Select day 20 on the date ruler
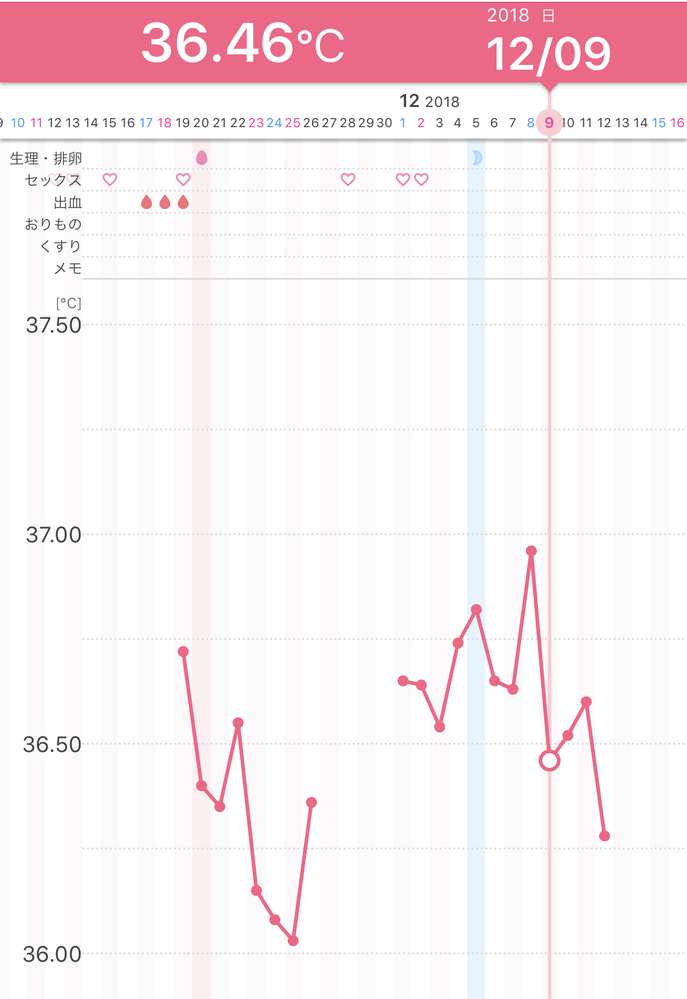The image size is (687, 999). click(201, 123)
